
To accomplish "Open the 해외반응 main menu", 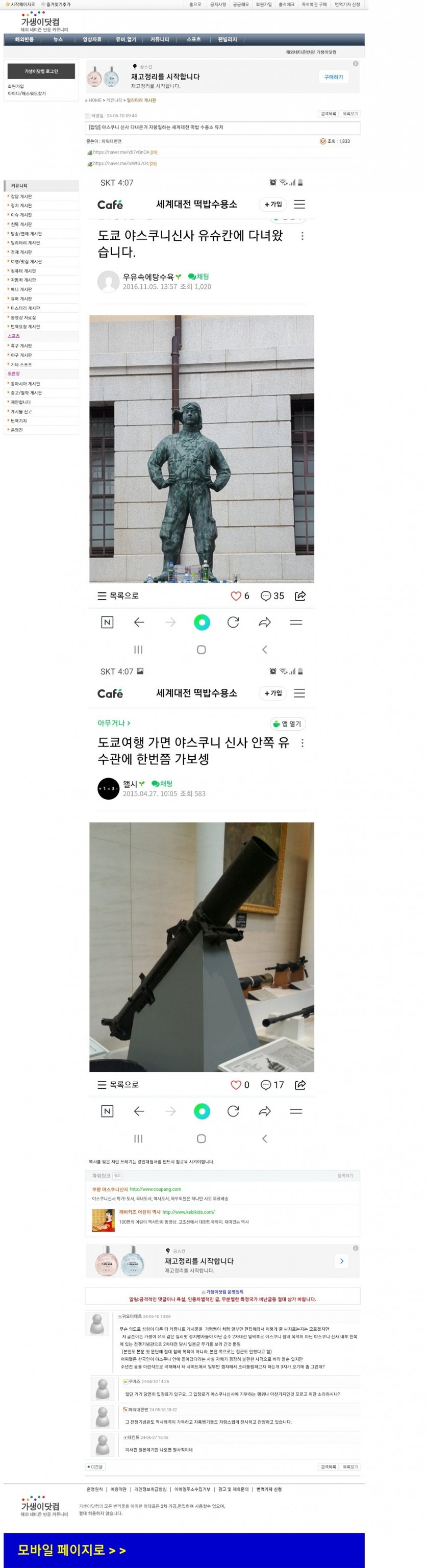I will (x=24, y=39).
